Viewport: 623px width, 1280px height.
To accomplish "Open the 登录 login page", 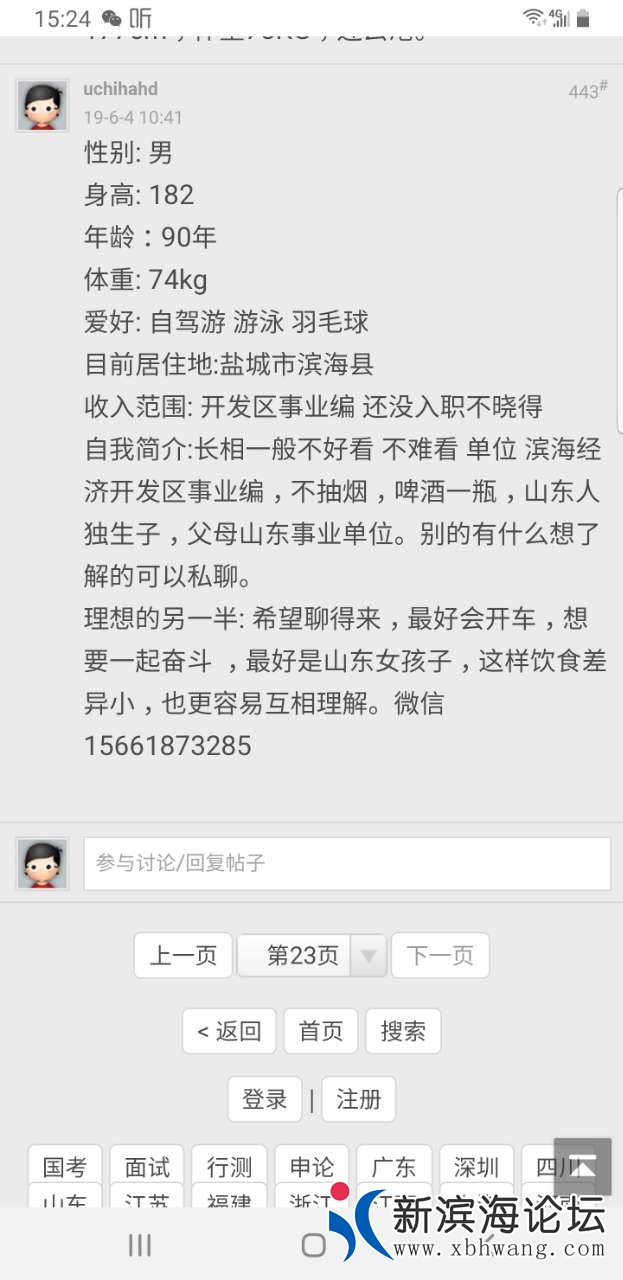I will (x=265, y=1099).
